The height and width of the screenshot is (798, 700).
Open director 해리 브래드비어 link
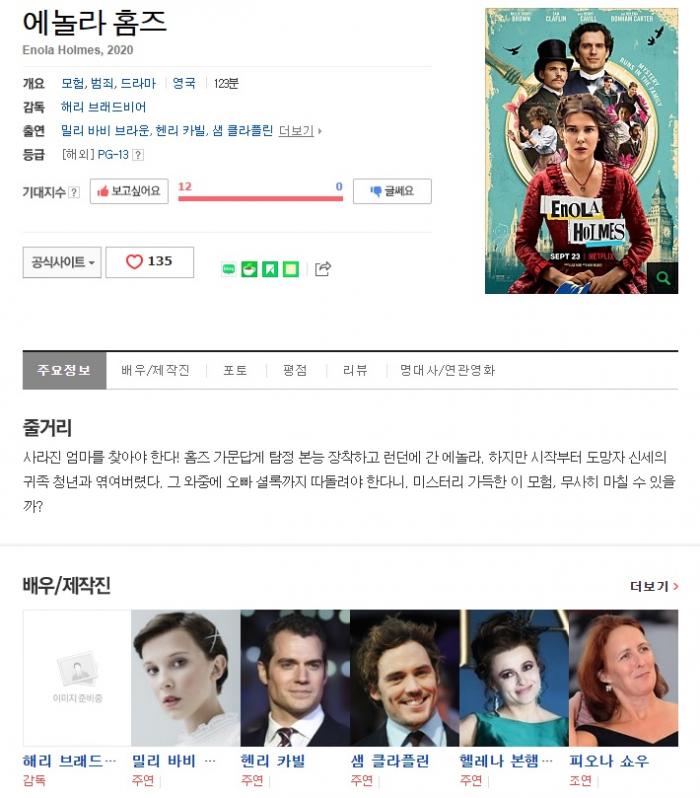pyautogui.click(x=104, y=107)
